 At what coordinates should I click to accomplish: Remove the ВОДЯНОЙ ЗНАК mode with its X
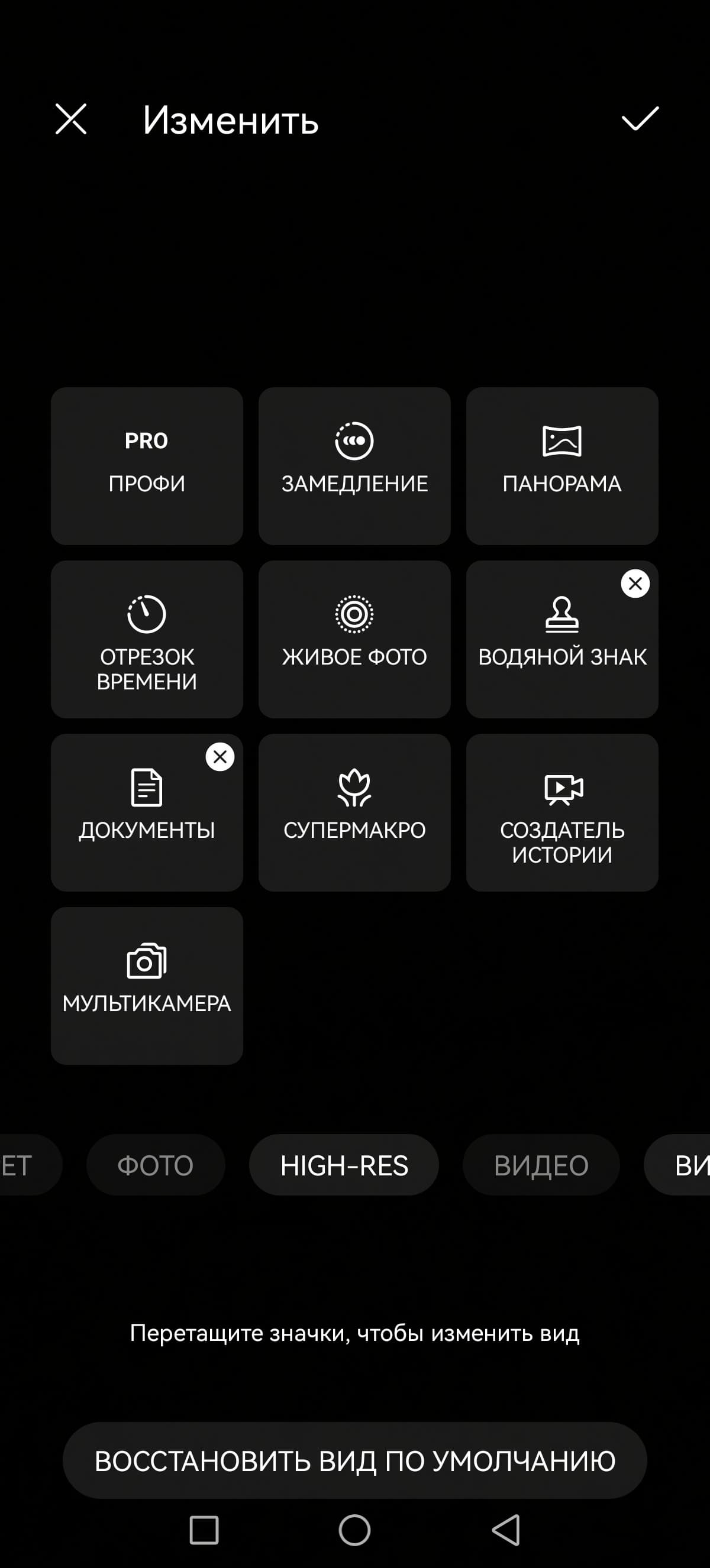[x=635, y=584]
